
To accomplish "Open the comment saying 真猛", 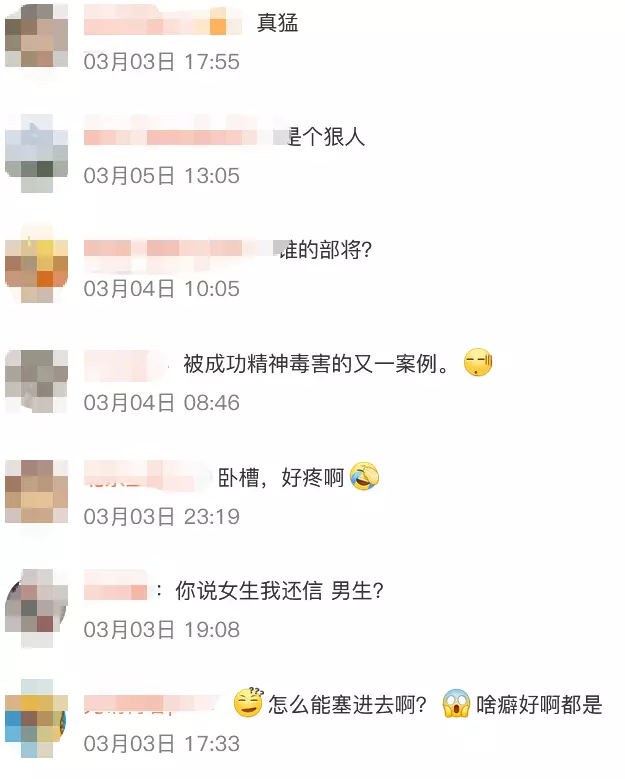I will tap(277, 23).
